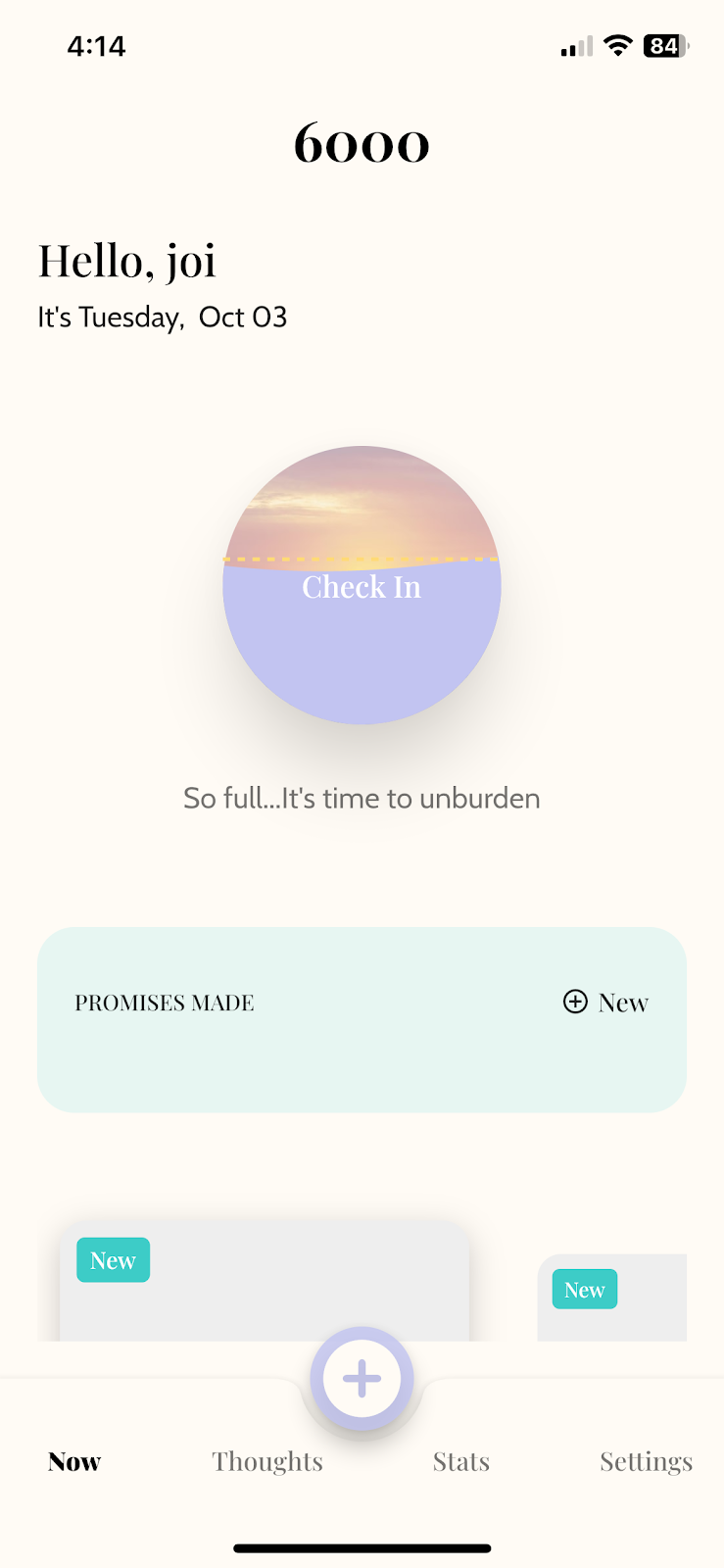The image size is (724, 1568).
Task: Go to the Stats tab
Action: tap(460, 1461)
